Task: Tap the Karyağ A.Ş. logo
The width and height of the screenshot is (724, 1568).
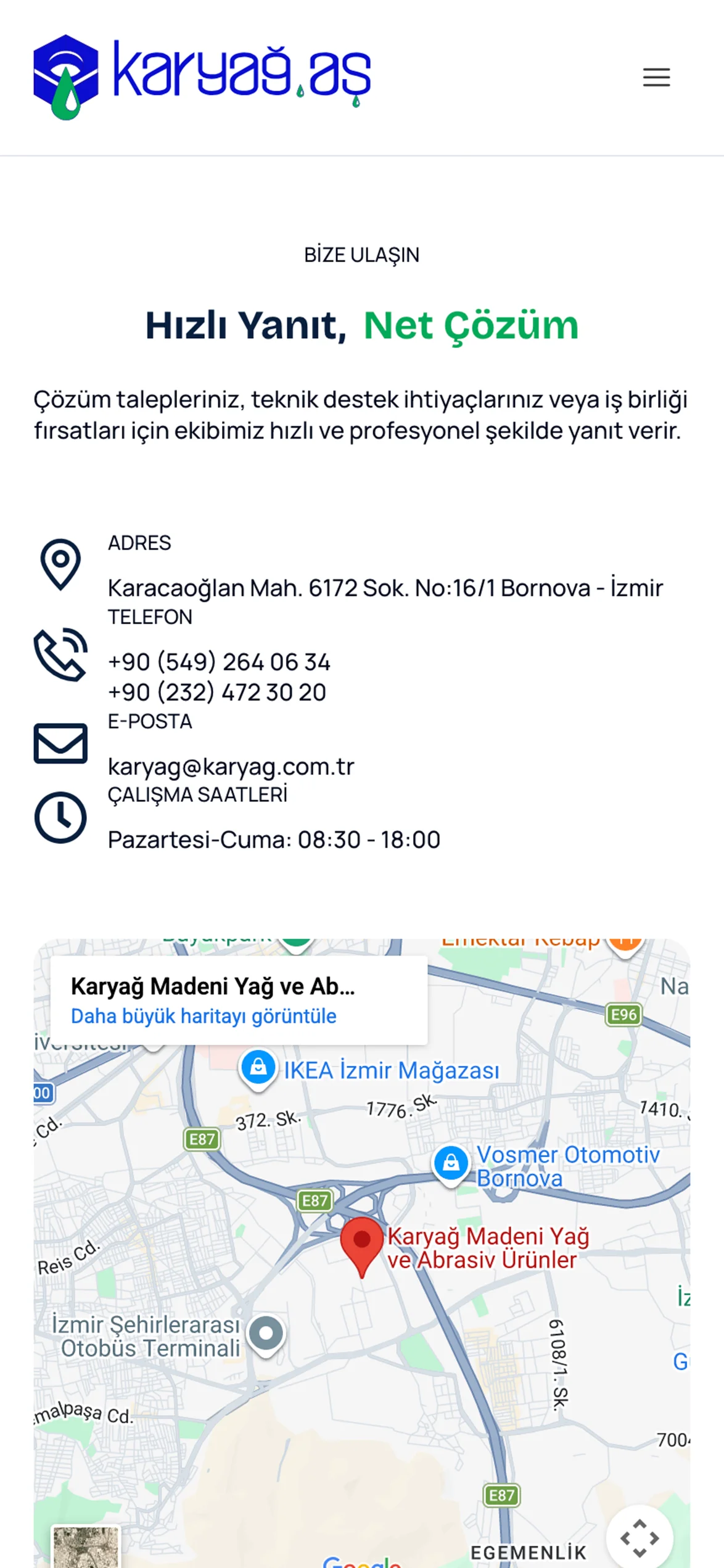Action: click(x=202, y=77)
